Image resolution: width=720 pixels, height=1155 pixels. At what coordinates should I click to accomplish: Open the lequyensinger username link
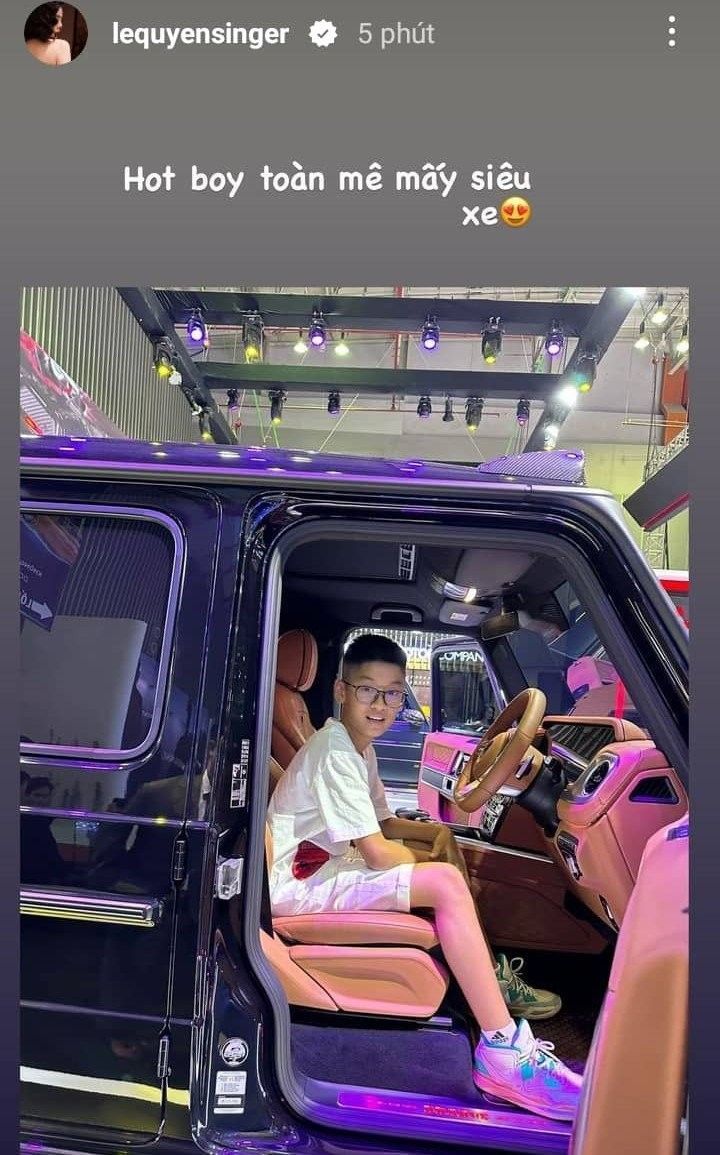tap(200, 34)
